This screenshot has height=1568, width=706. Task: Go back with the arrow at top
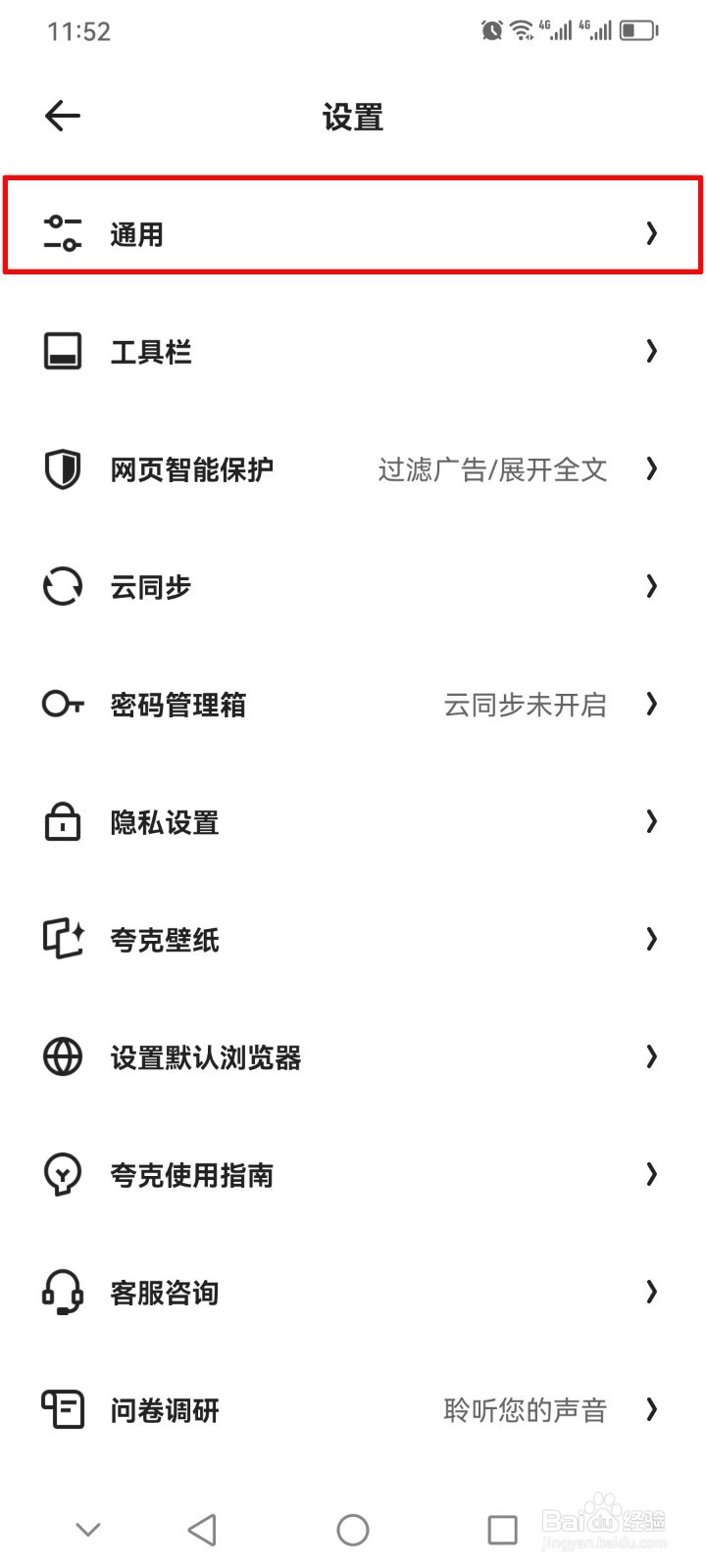(x=62, y=115)
